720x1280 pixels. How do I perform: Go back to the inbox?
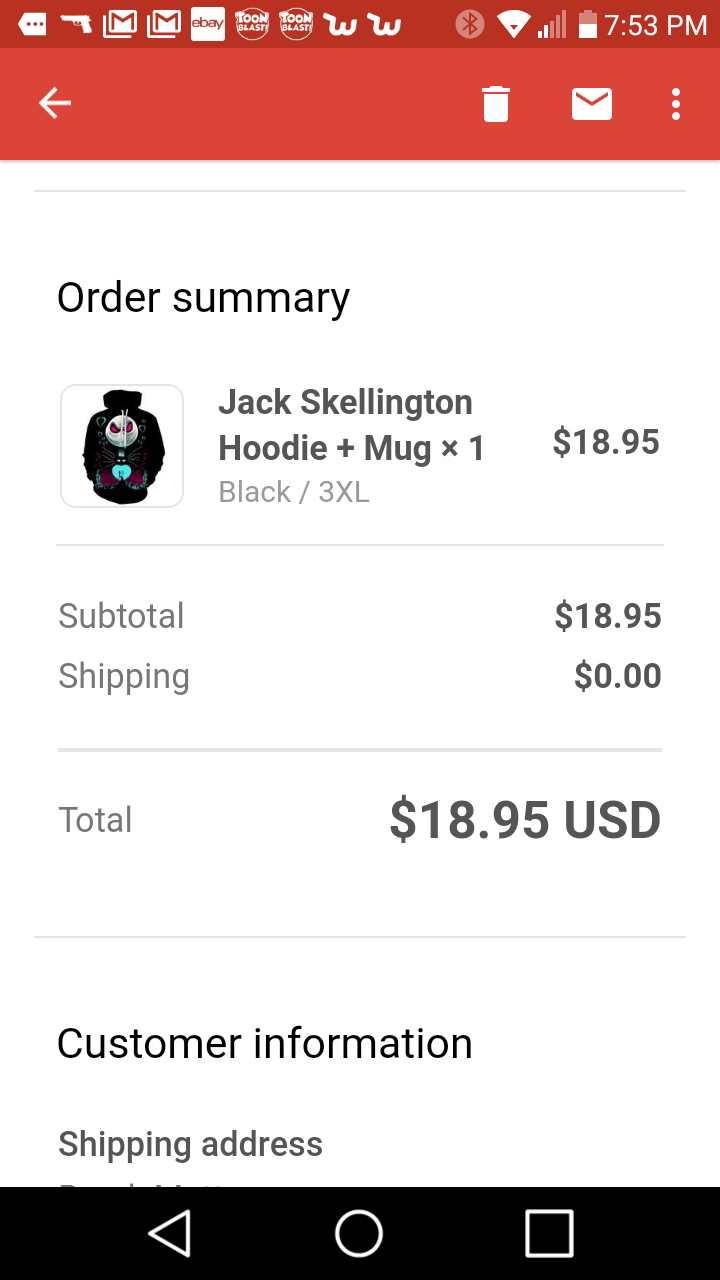(55, 103)
